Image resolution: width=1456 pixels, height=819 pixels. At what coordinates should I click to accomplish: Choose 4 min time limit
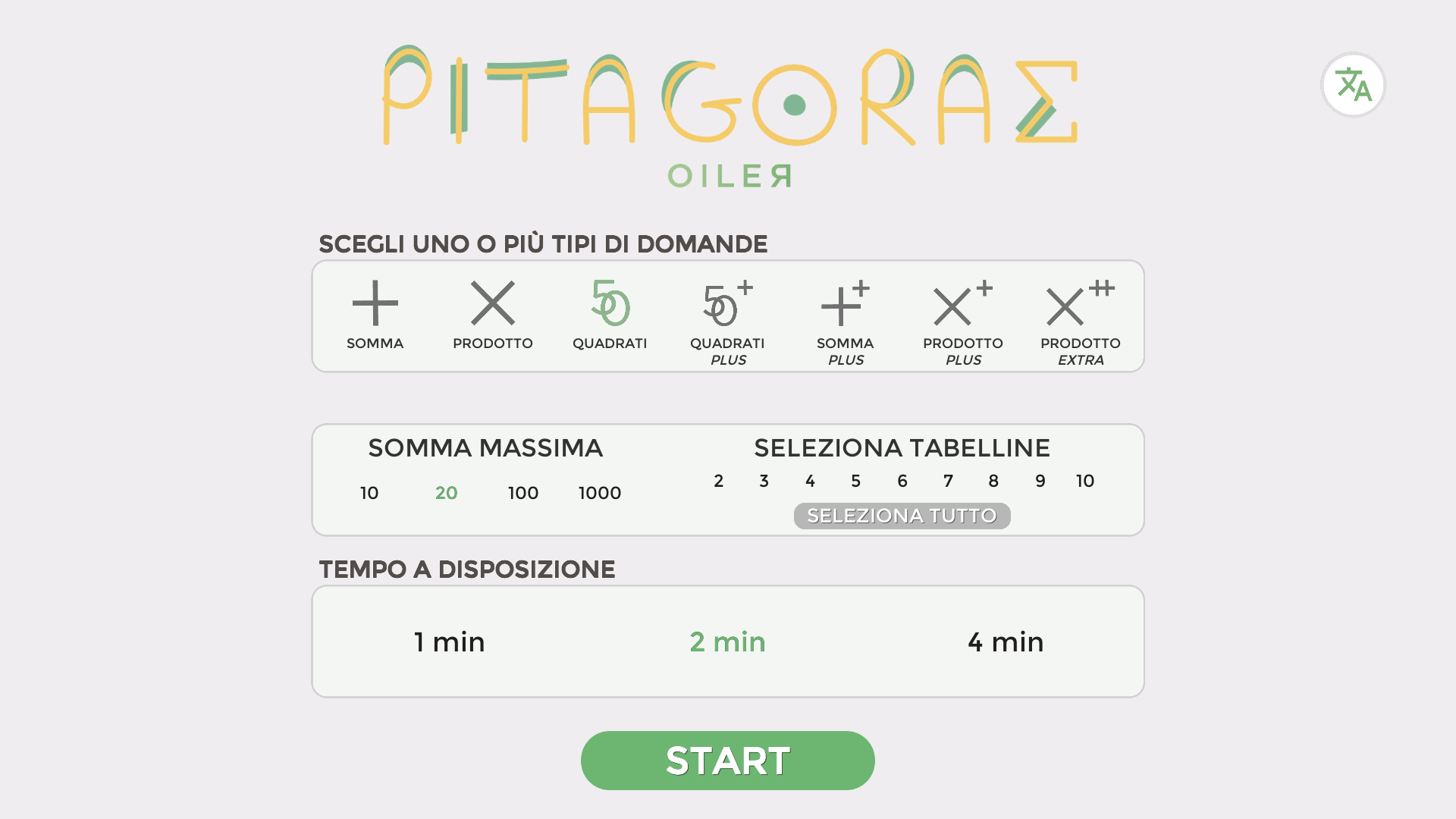pyautogui.click(x=1006, y=642)
